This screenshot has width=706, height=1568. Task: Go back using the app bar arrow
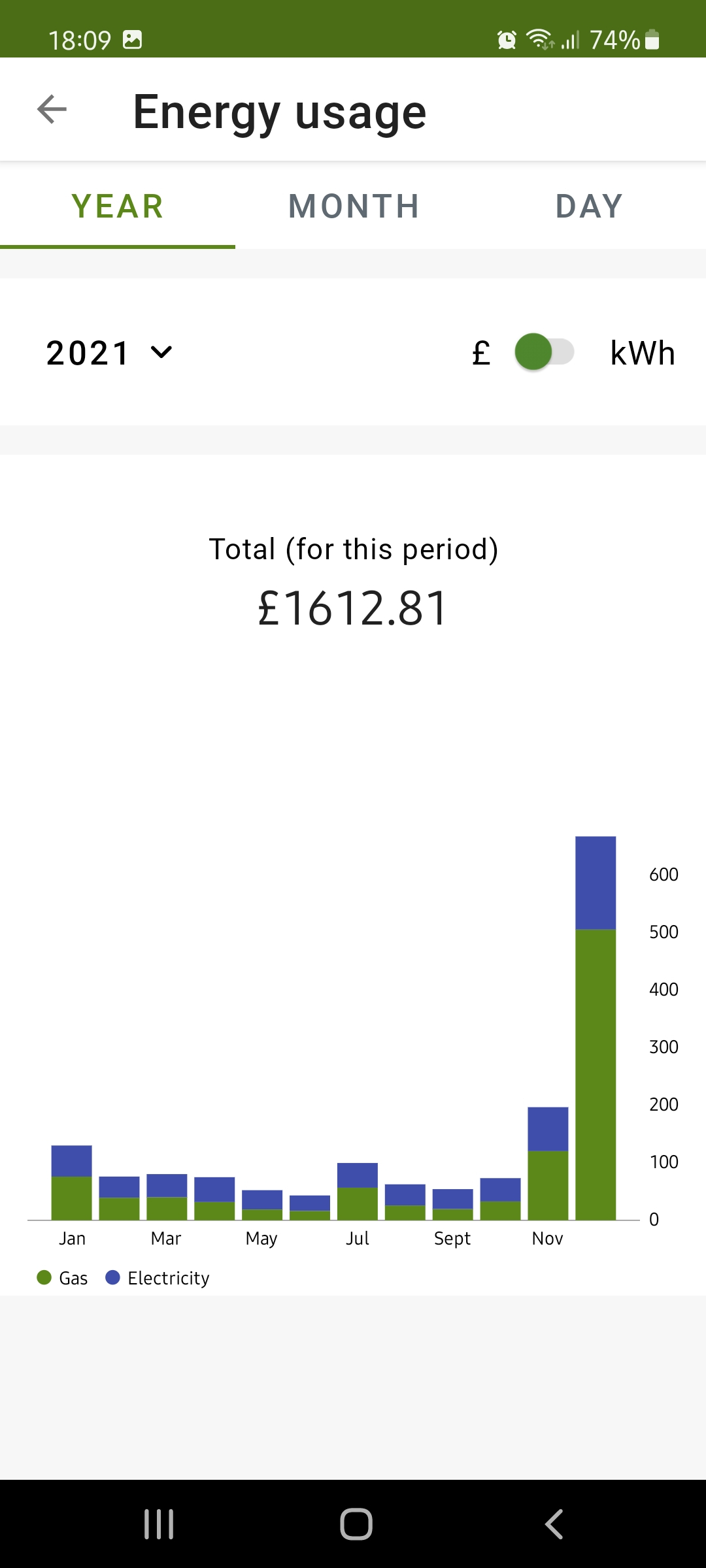click(x=52, y=109)
